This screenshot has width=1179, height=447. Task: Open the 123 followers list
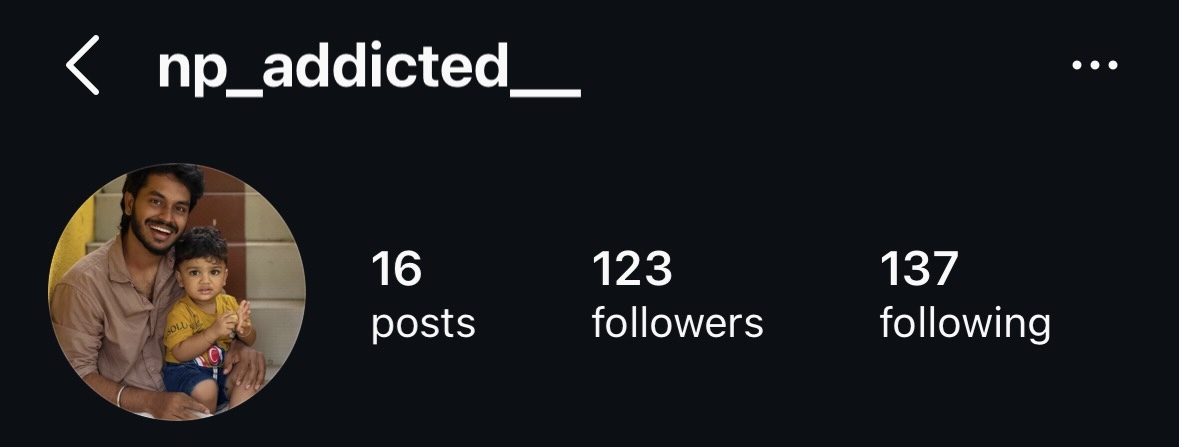tap(677, 296)
